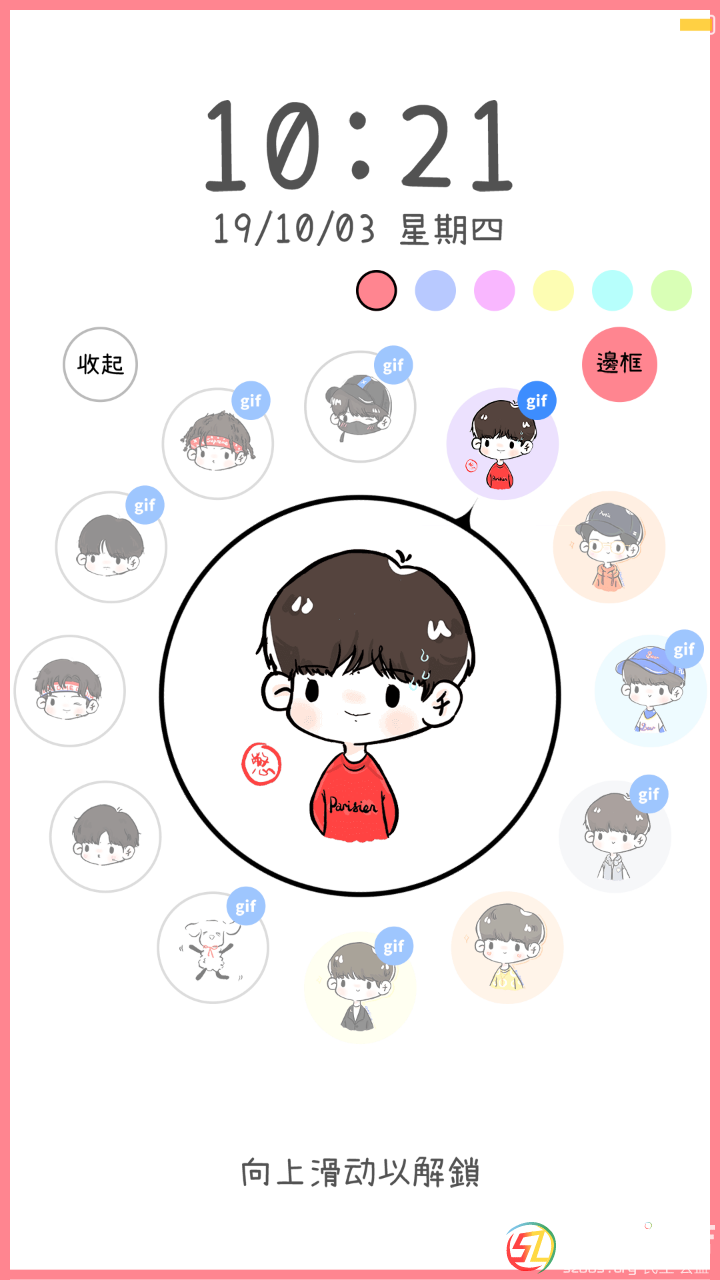
Task: Select the white lamb gif avatar
Action: point(212,948)
